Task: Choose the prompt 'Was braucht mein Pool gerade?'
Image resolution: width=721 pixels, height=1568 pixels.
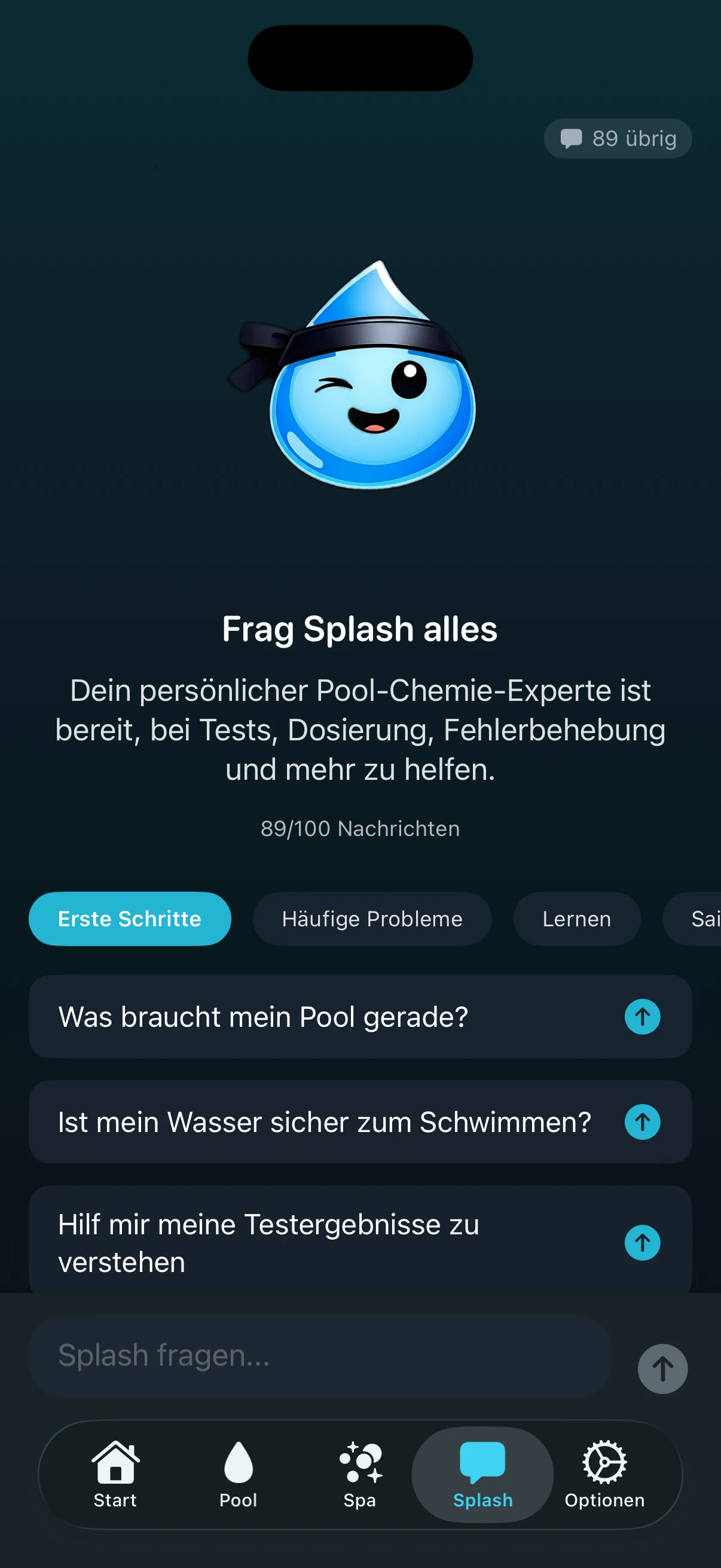Action: tap(264, 1017)
